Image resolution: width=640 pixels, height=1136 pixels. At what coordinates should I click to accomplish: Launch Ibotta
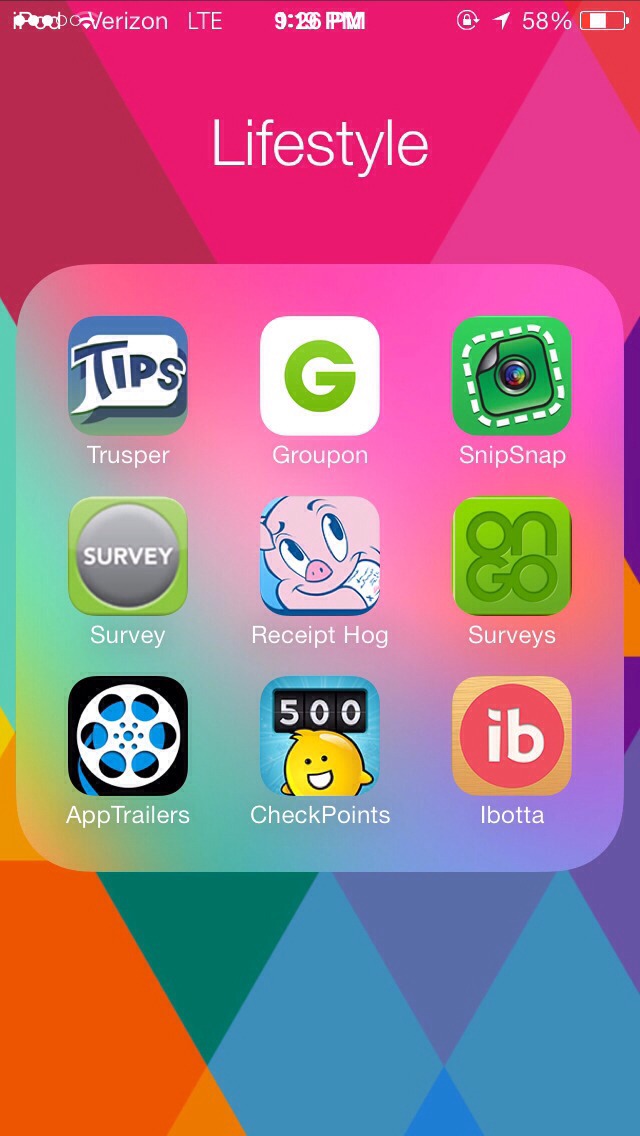click(512, 736)
